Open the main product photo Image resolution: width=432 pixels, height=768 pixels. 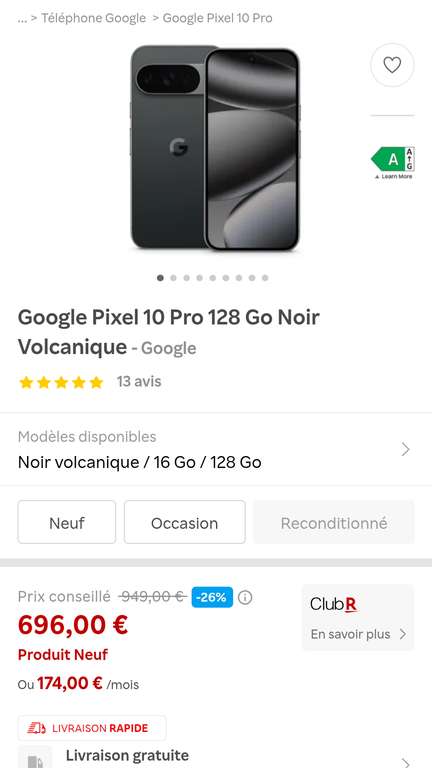coord(215,147)
